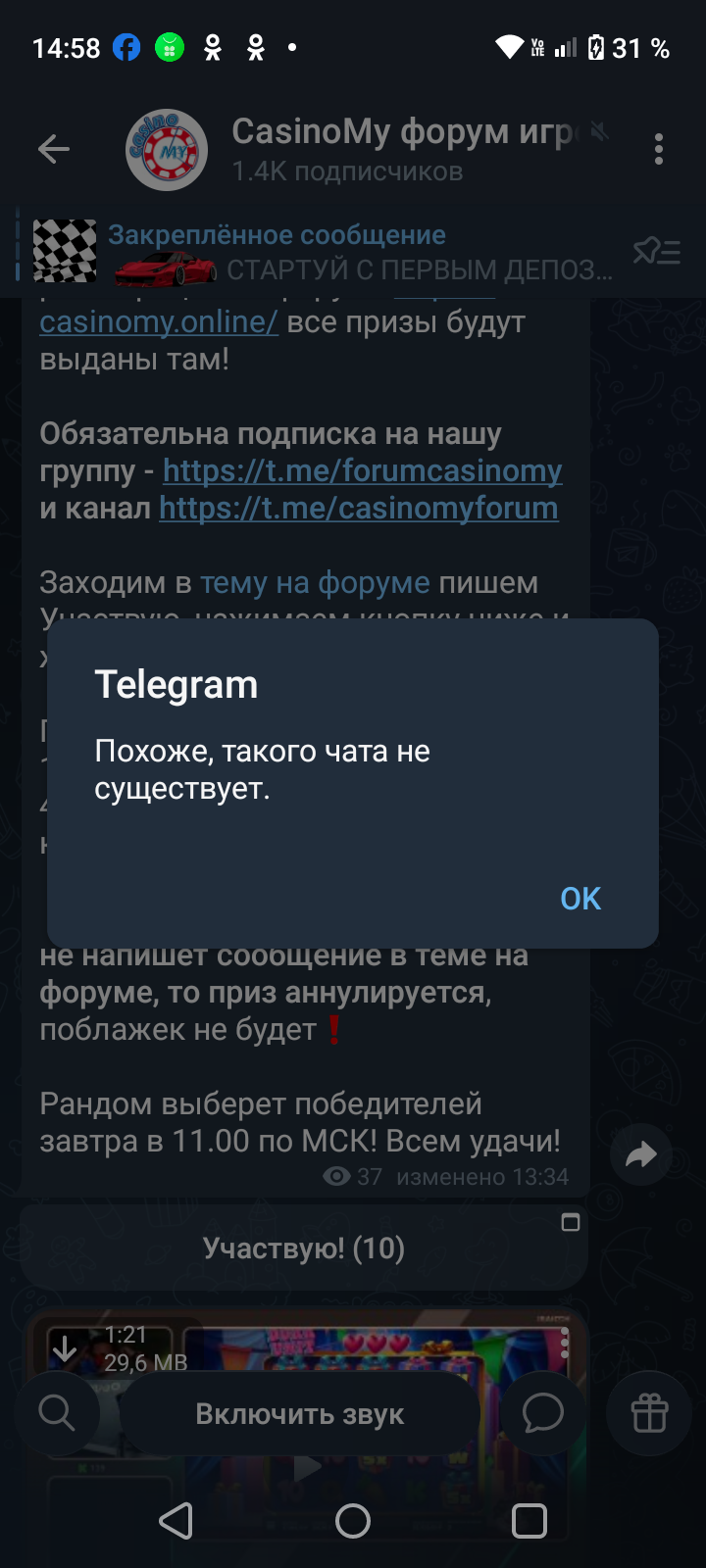The height and width of the screenshot is (1568, 706).
Task: Follow the тема на форуме link
Action: [315, 583]
